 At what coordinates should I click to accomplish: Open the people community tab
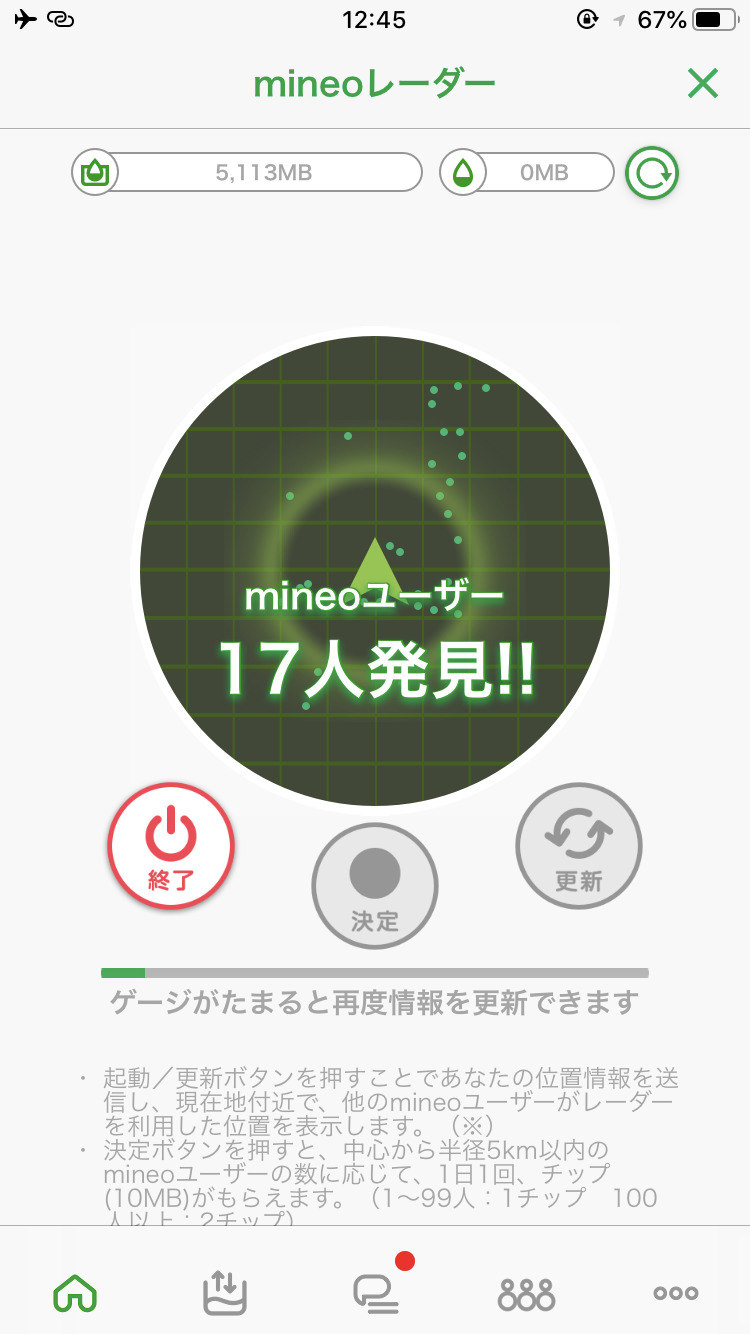pos(526,1293)
